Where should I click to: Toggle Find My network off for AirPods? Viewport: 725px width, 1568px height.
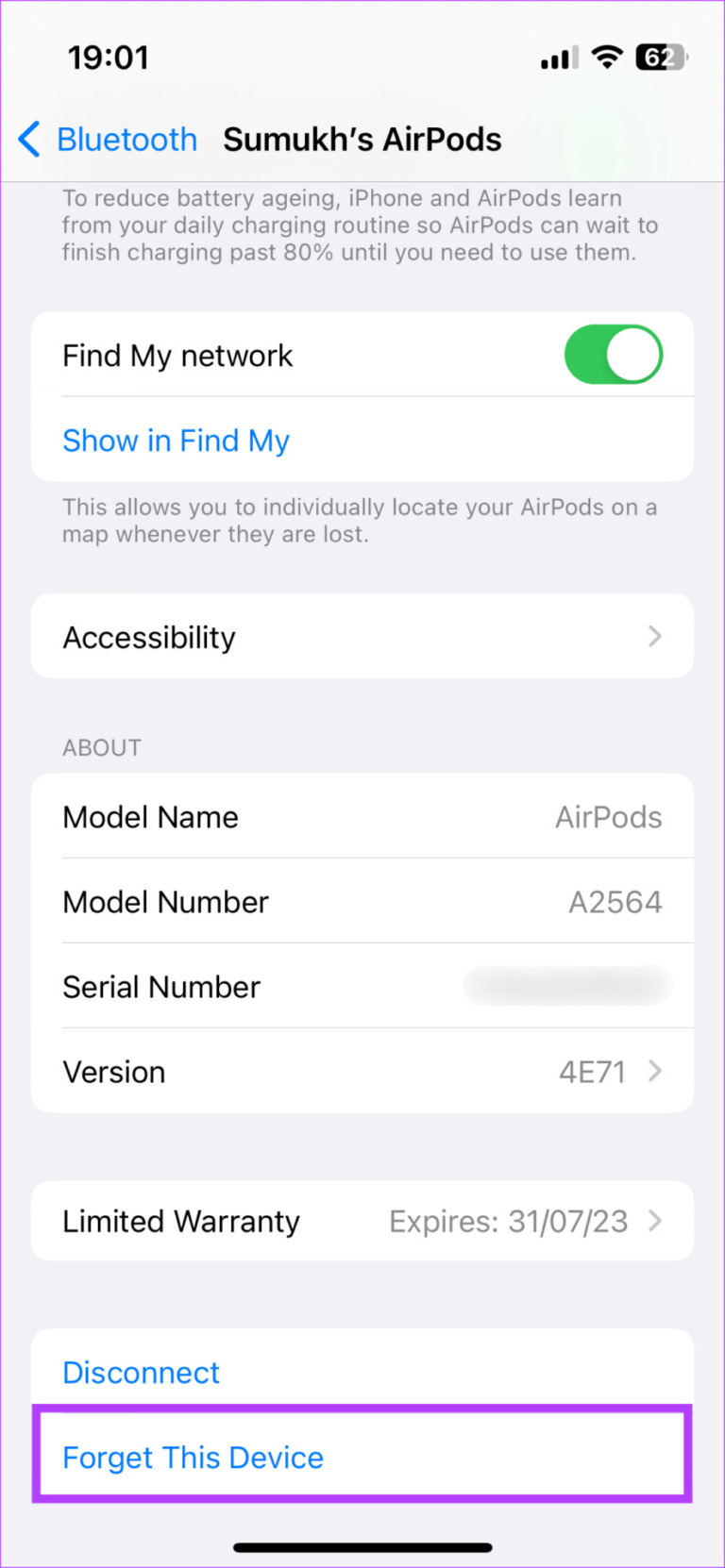[614, 354]
